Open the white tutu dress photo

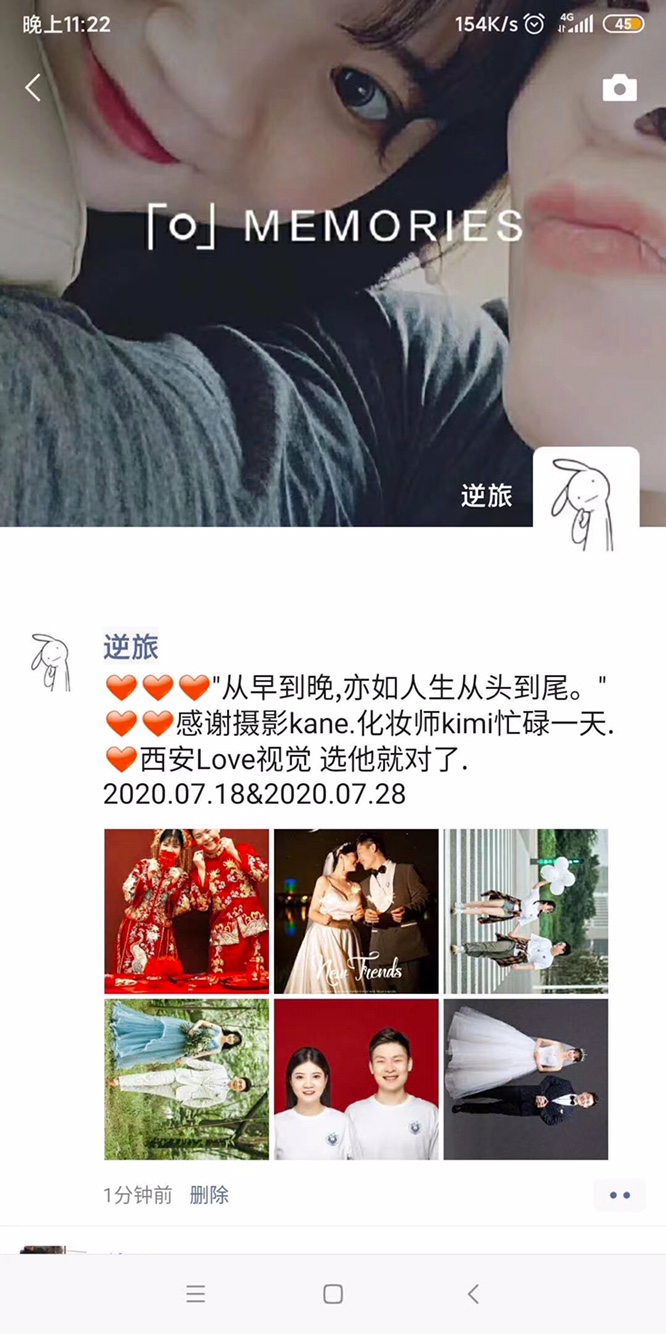pyautogui.click(x=526, y=1078)
